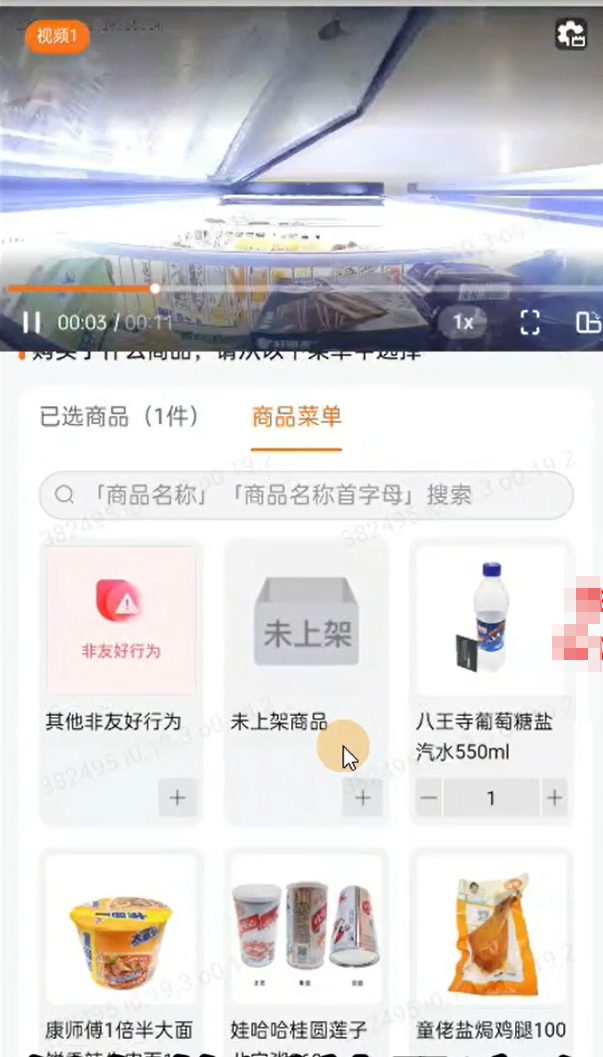Switch to 已选商品（1件） tab
The image size is (603, 1057).
pos(119,417)
